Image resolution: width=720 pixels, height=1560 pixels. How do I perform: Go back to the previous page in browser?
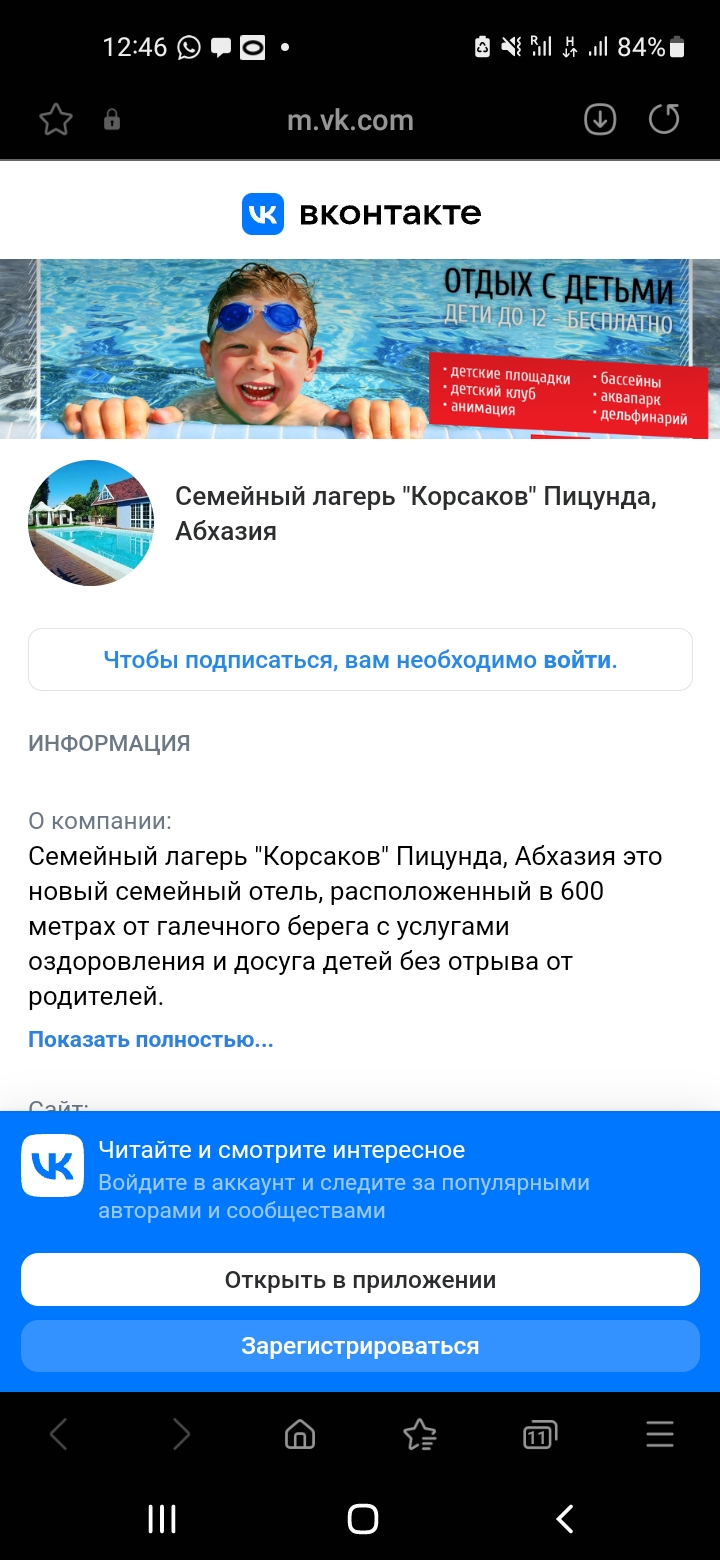[x=59, y=1436]
